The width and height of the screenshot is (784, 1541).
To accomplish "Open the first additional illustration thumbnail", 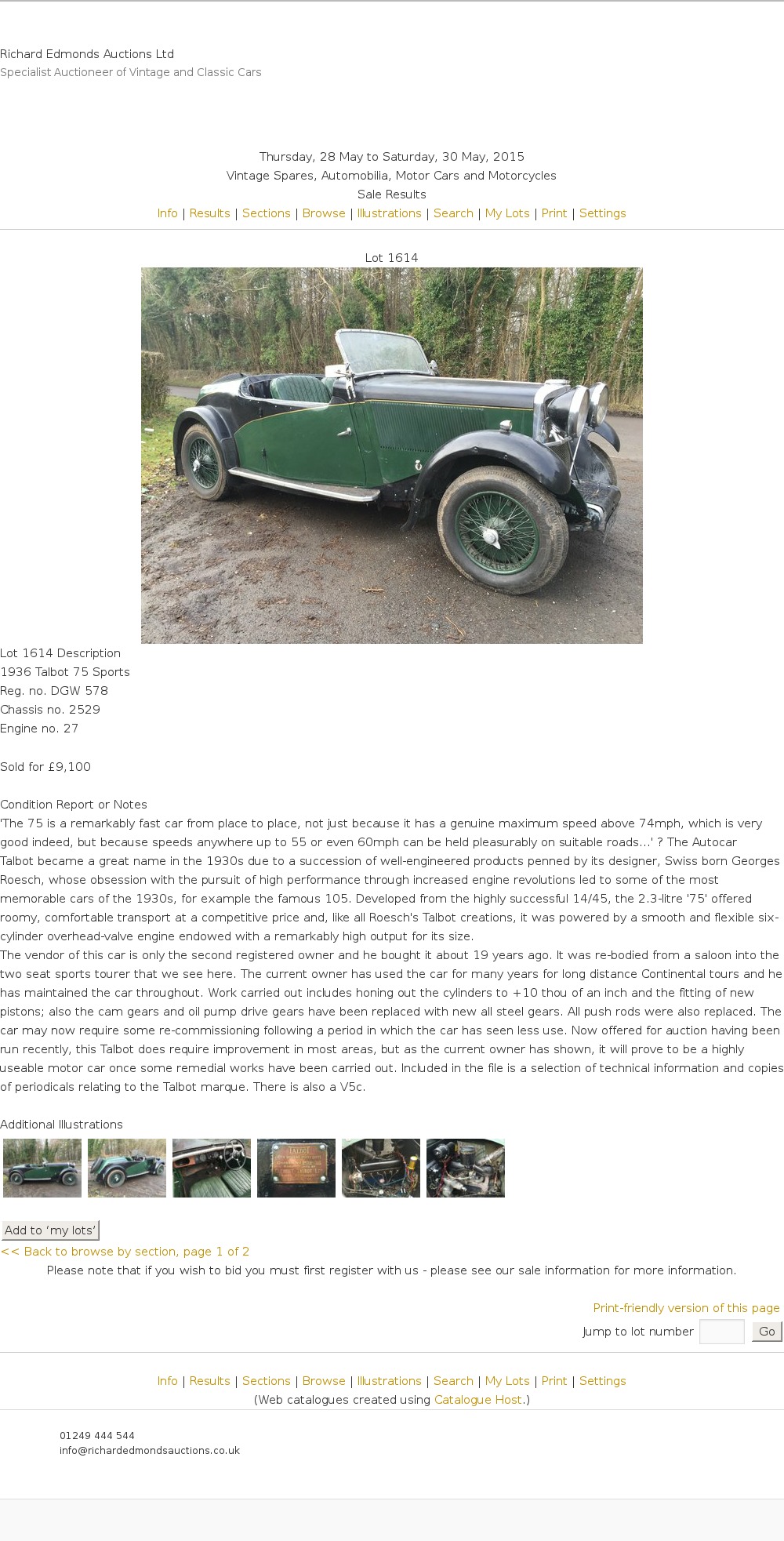I will [42, 1168].
